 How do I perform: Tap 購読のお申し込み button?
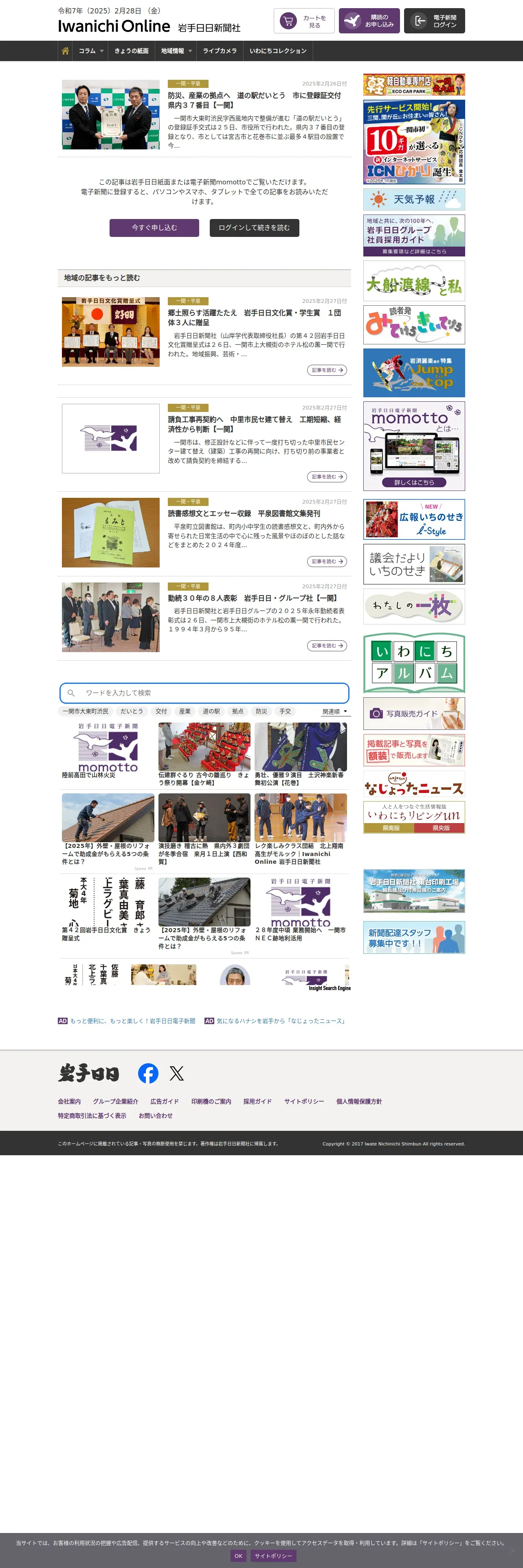tap(369, 21)
